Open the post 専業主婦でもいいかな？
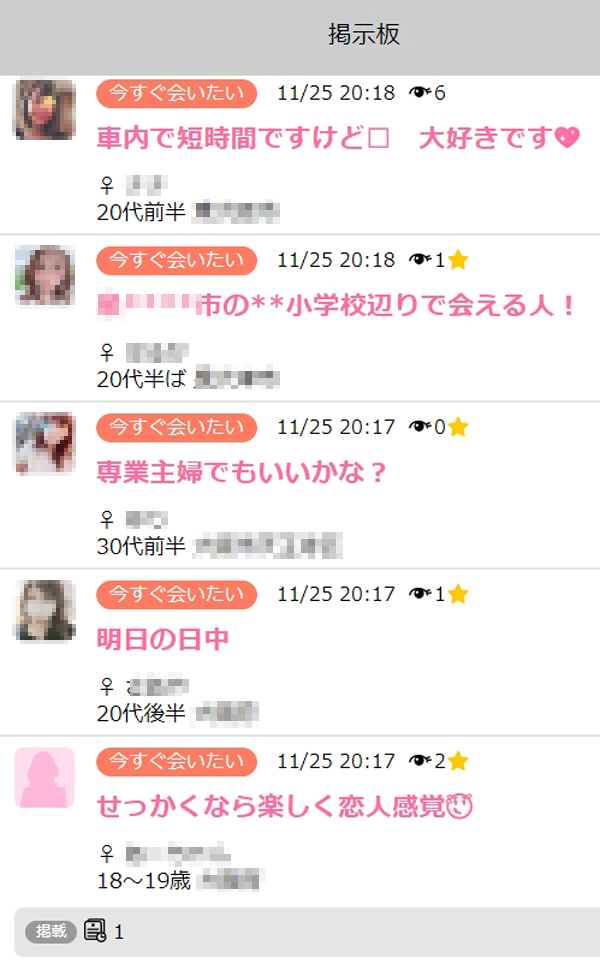This screenshot has height=964, width=600. (x=242, y=471)
